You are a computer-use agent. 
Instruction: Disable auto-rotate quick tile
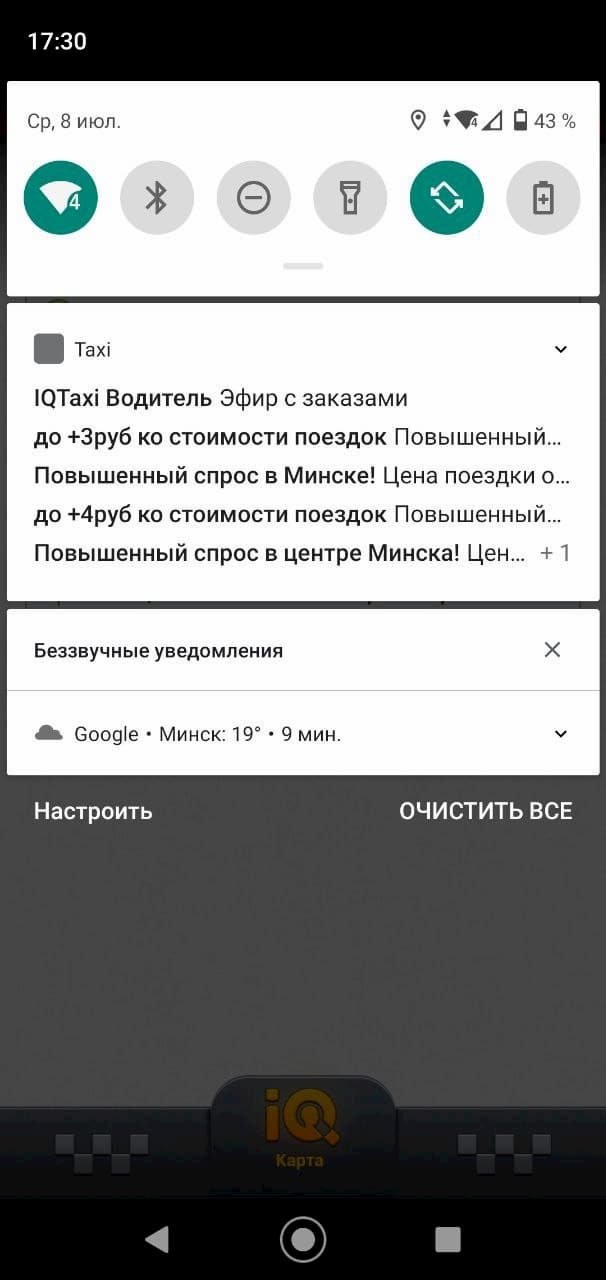(446, 198)
